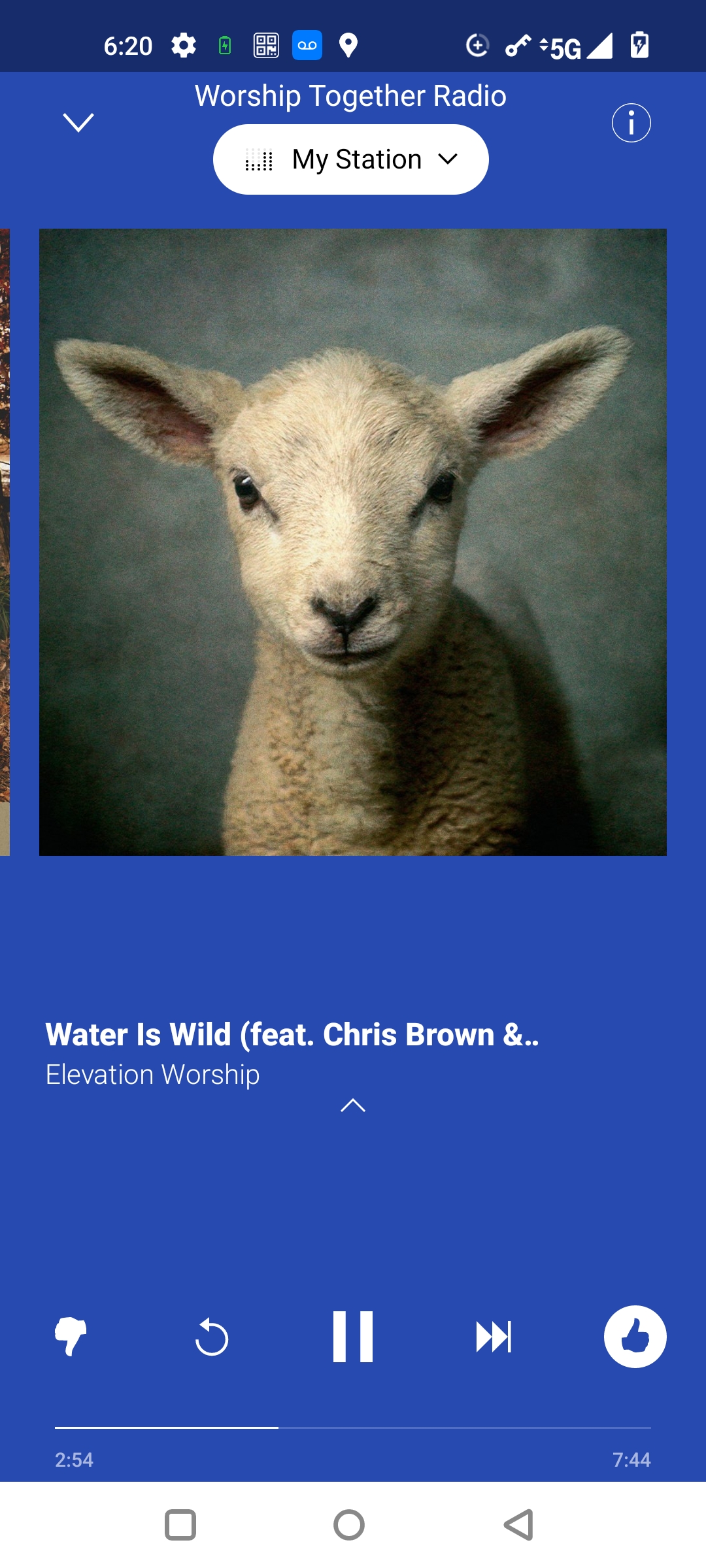Collapse the player with the down chevron
This screenshot has height=1568, width=706.
tap(78, 122)
